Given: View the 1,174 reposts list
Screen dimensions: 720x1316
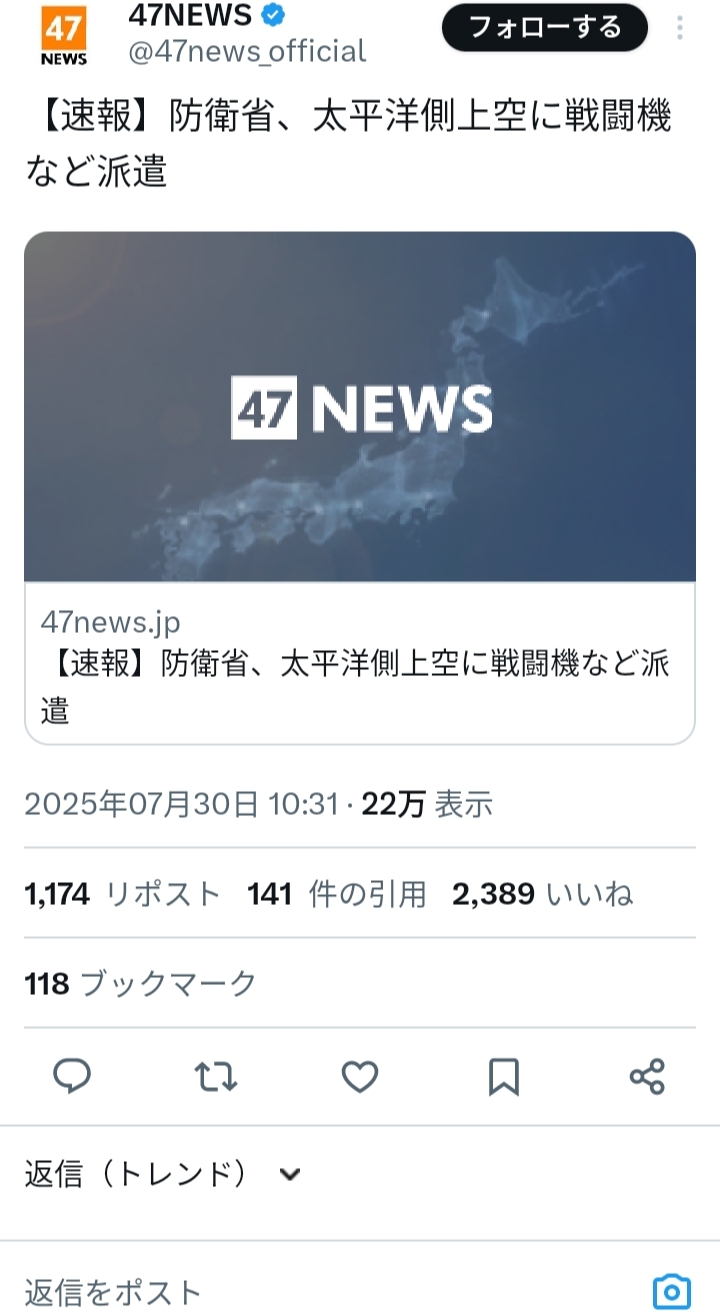Looking at the screenshot, I should coord(122,893).
